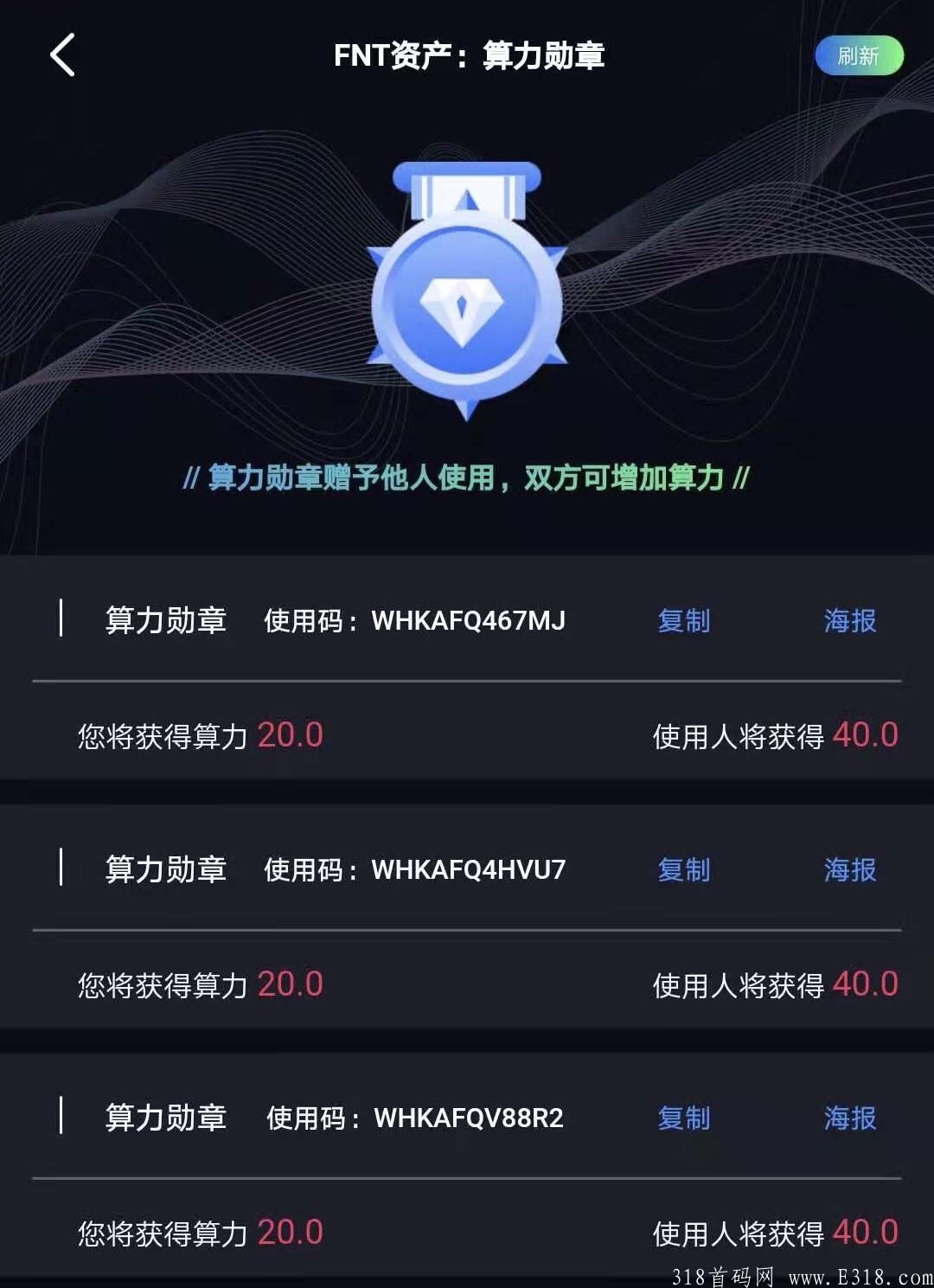Tap the green slogan about gifting badges
The image size is (934, 1288).
(x=467, y=478)
